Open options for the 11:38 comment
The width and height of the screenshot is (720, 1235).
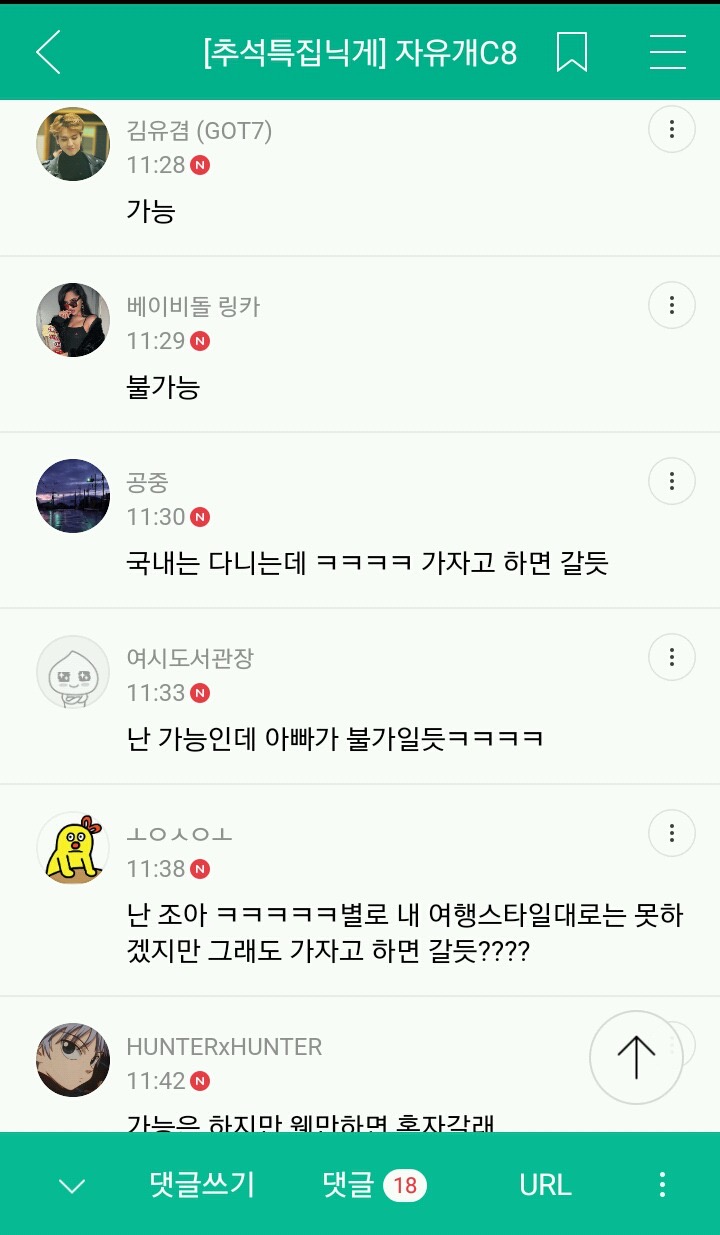point(672,833)
